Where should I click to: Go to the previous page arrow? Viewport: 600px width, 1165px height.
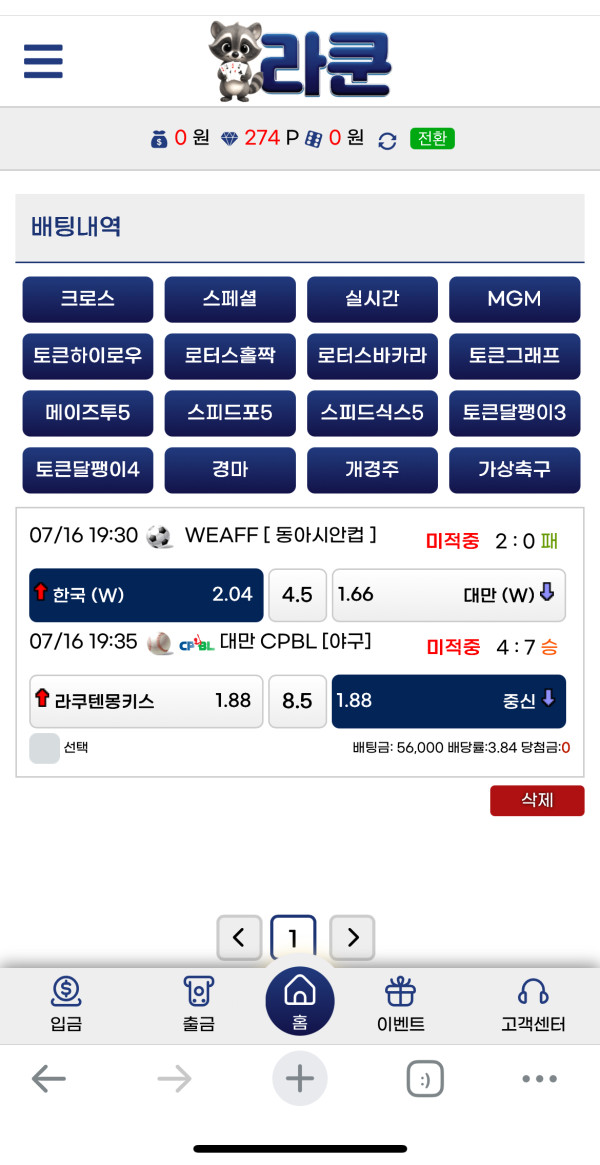coord(239,938)
